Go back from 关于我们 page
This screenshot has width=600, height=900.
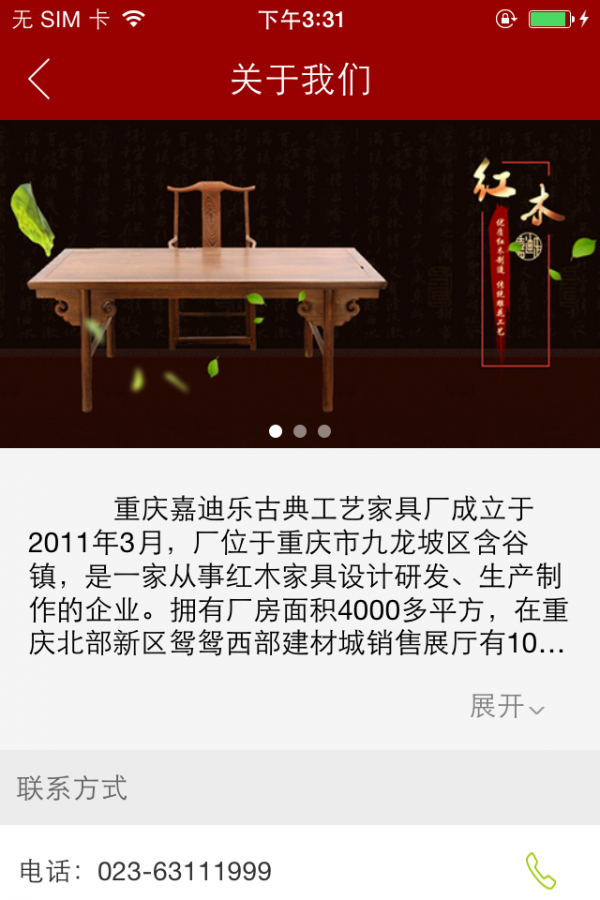40,79
